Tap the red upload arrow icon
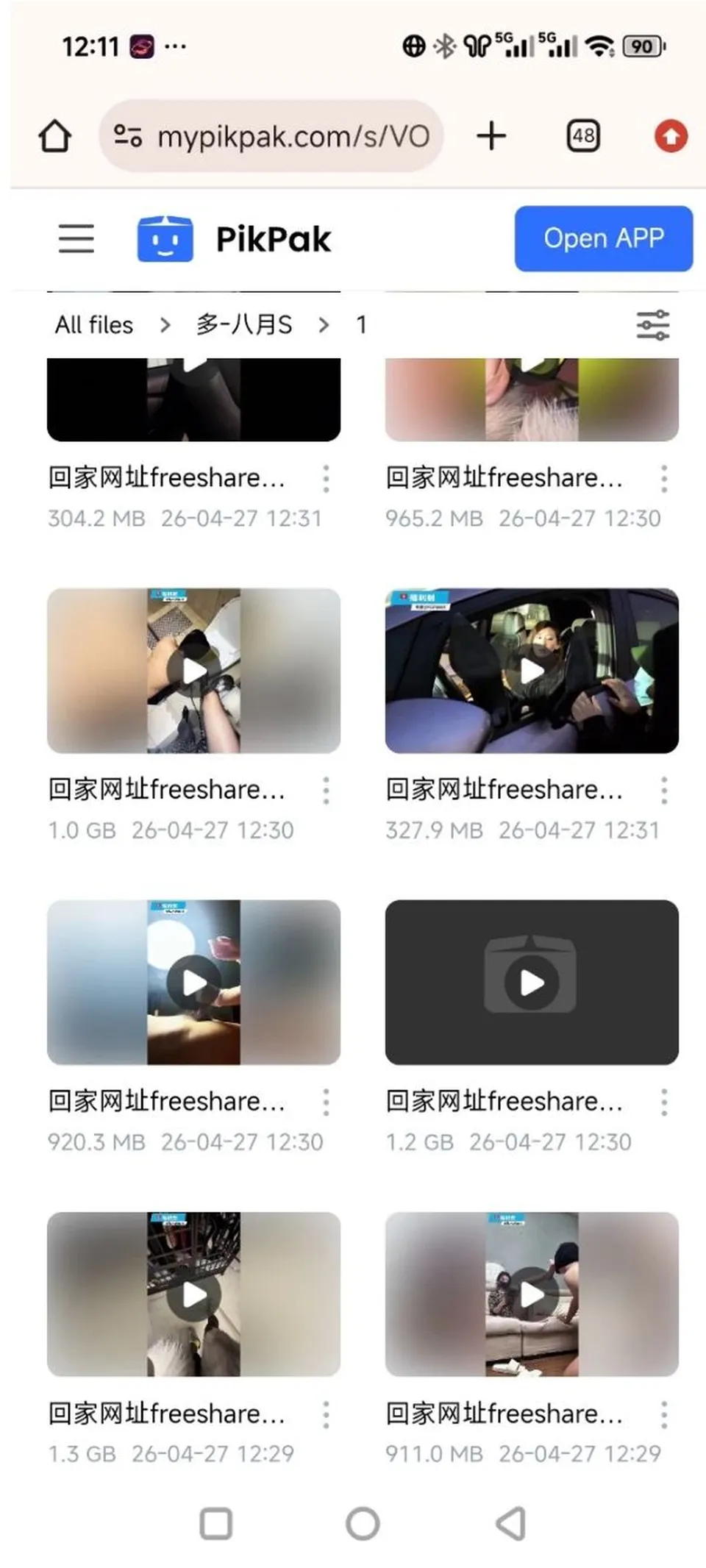The width and height of the screenshot is (706, 1568). click(671, 136)
